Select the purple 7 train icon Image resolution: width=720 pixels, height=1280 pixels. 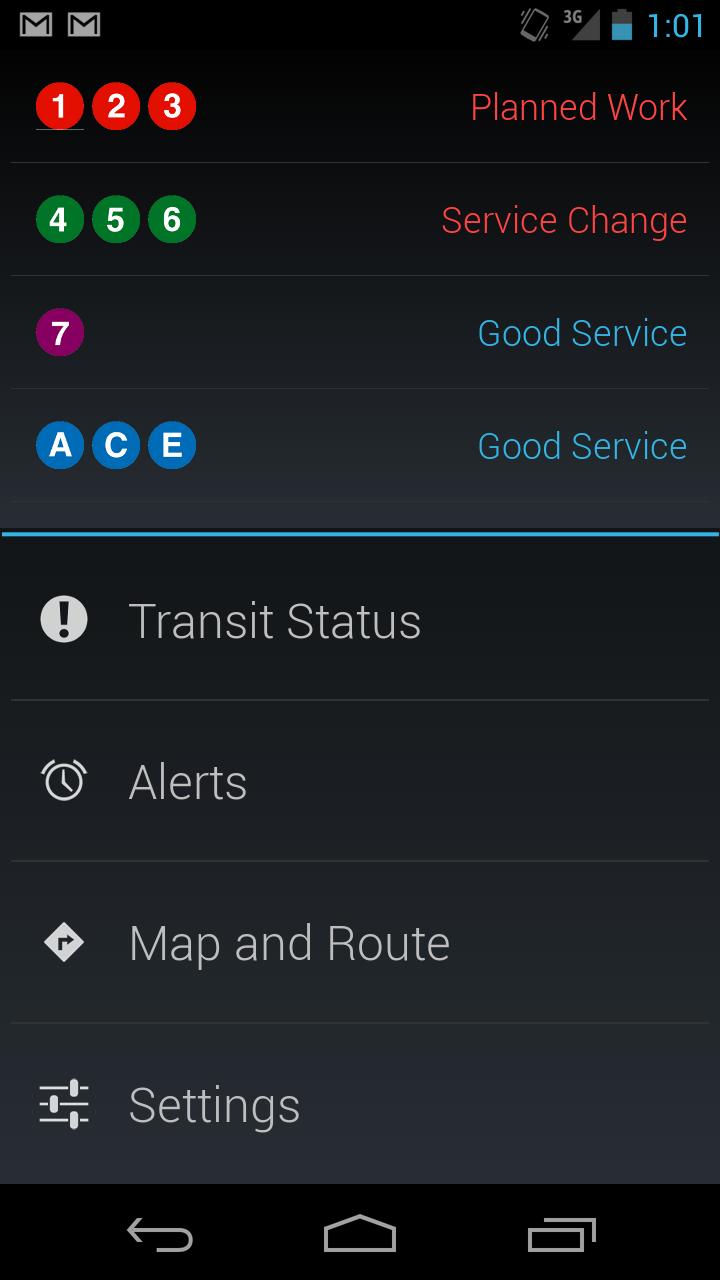click(x=59, y=332)
